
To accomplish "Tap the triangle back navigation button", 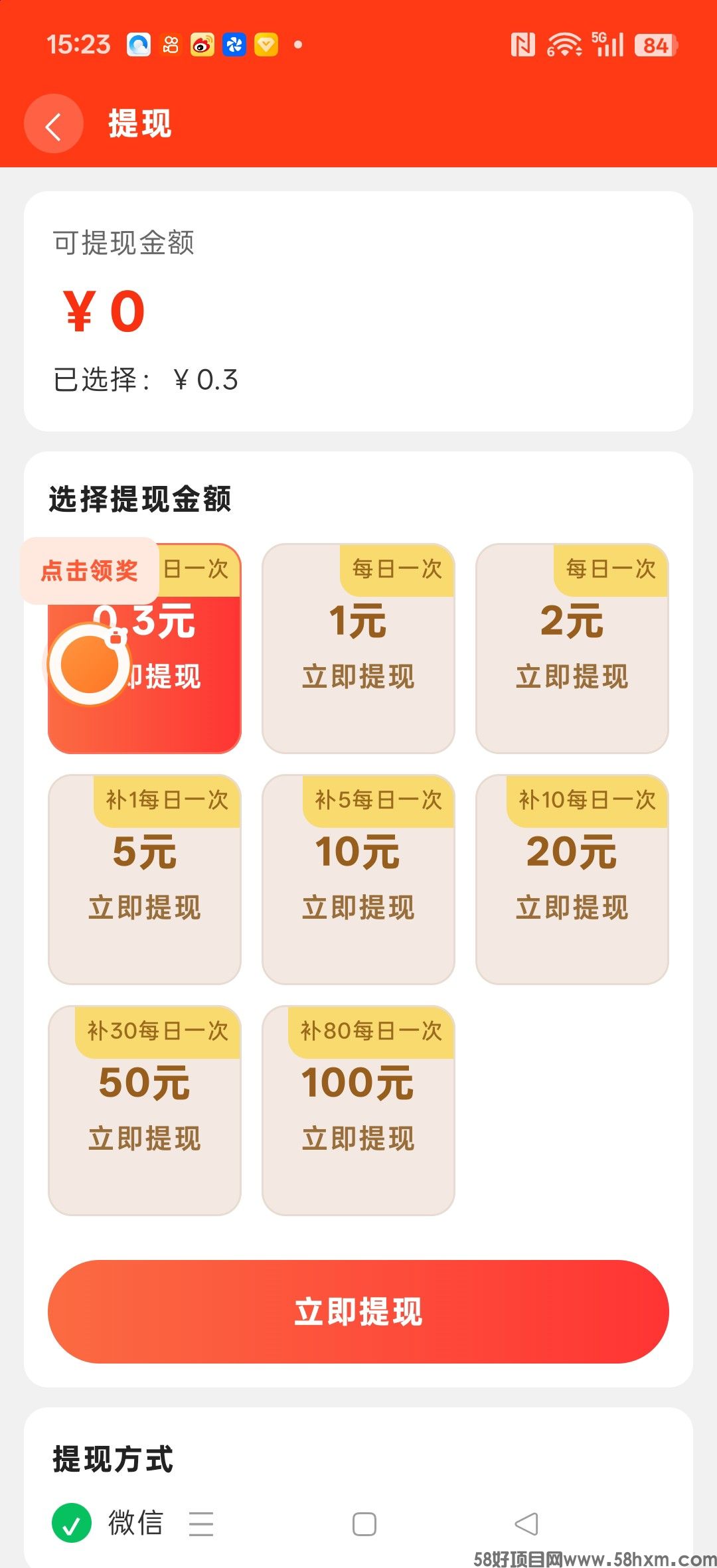I will coord(524,1524).
